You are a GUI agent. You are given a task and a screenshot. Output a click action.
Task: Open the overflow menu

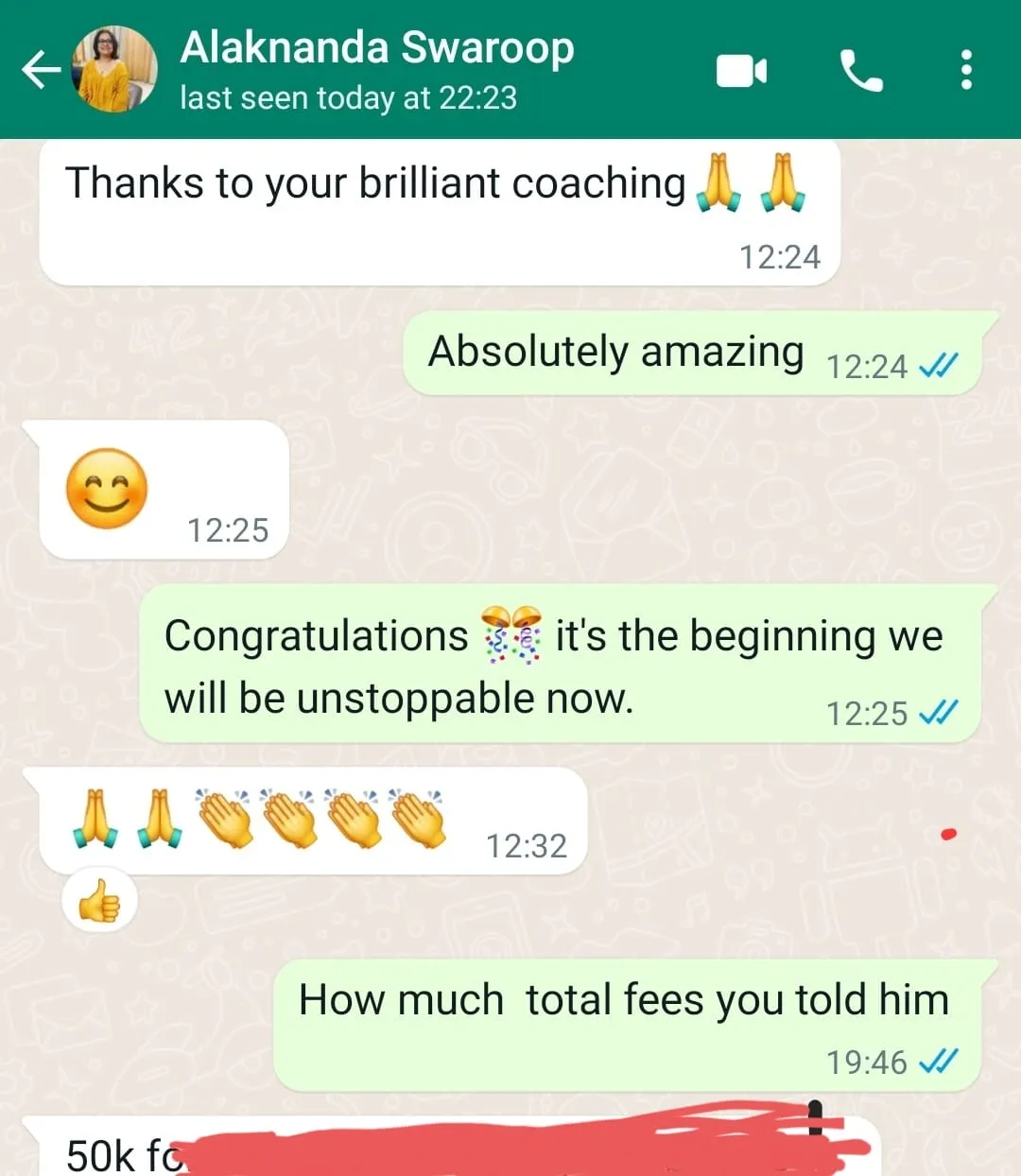coord(965,71)
